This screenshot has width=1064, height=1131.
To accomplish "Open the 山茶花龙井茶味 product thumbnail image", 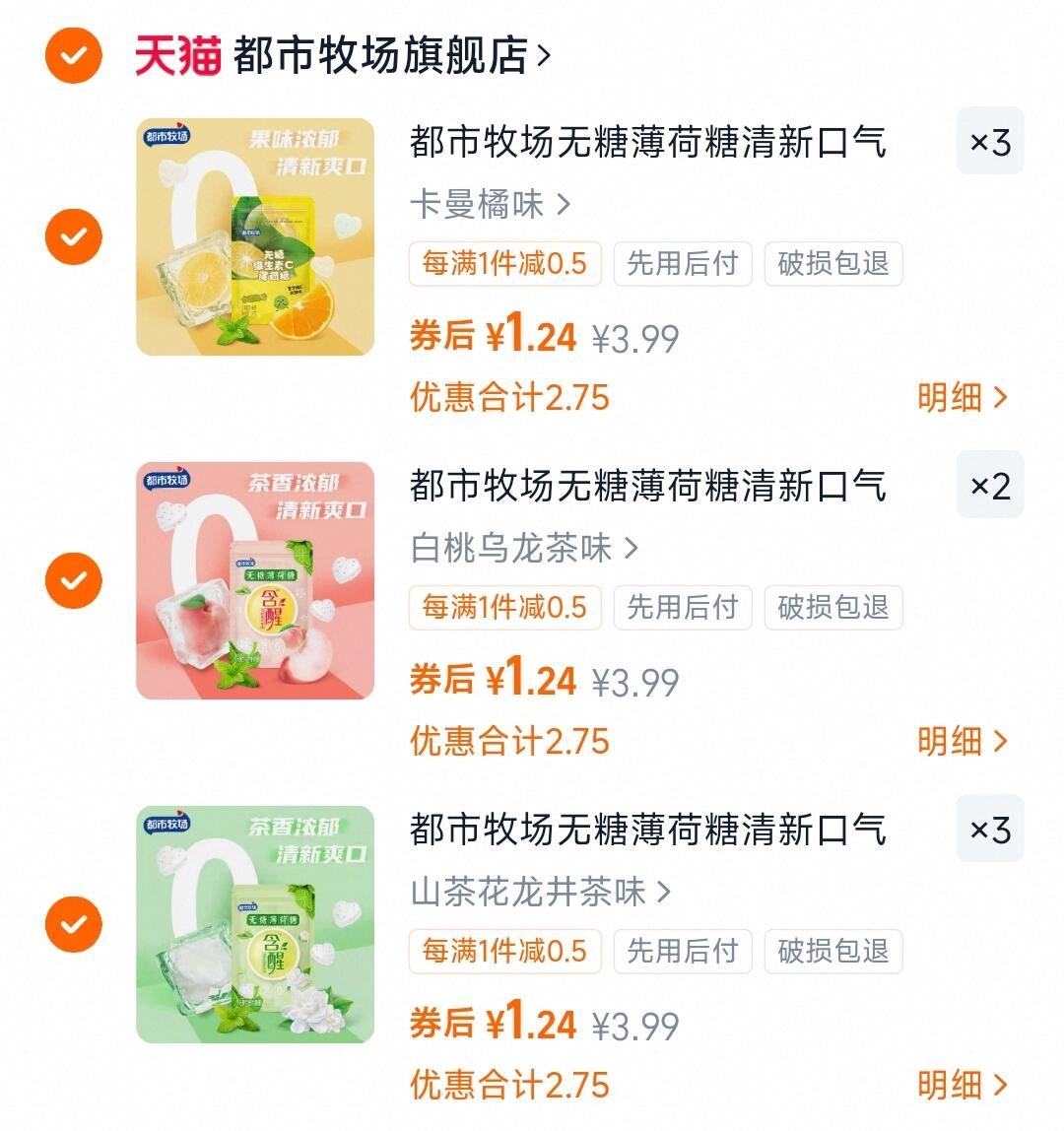I will point(252,923).
